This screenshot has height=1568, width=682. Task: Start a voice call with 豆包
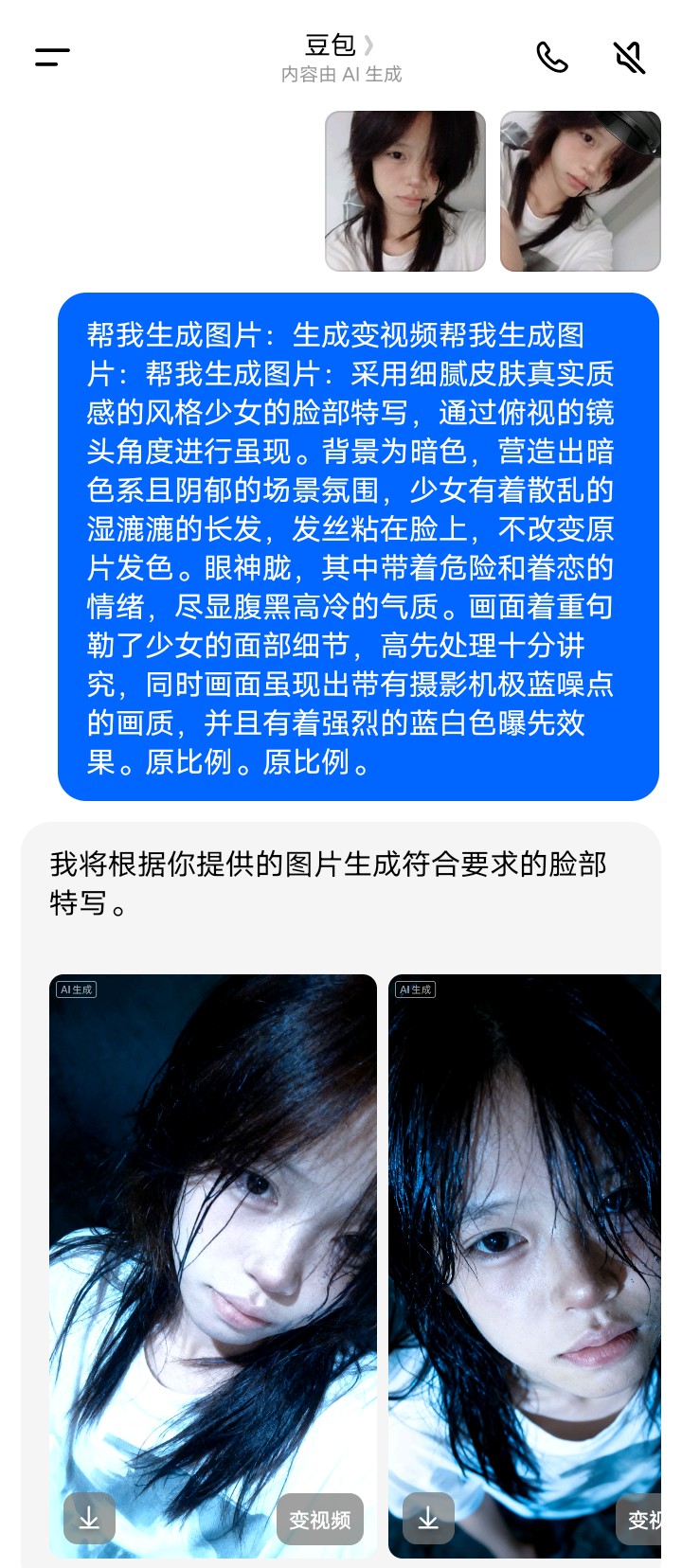click(x=552, y=57)
